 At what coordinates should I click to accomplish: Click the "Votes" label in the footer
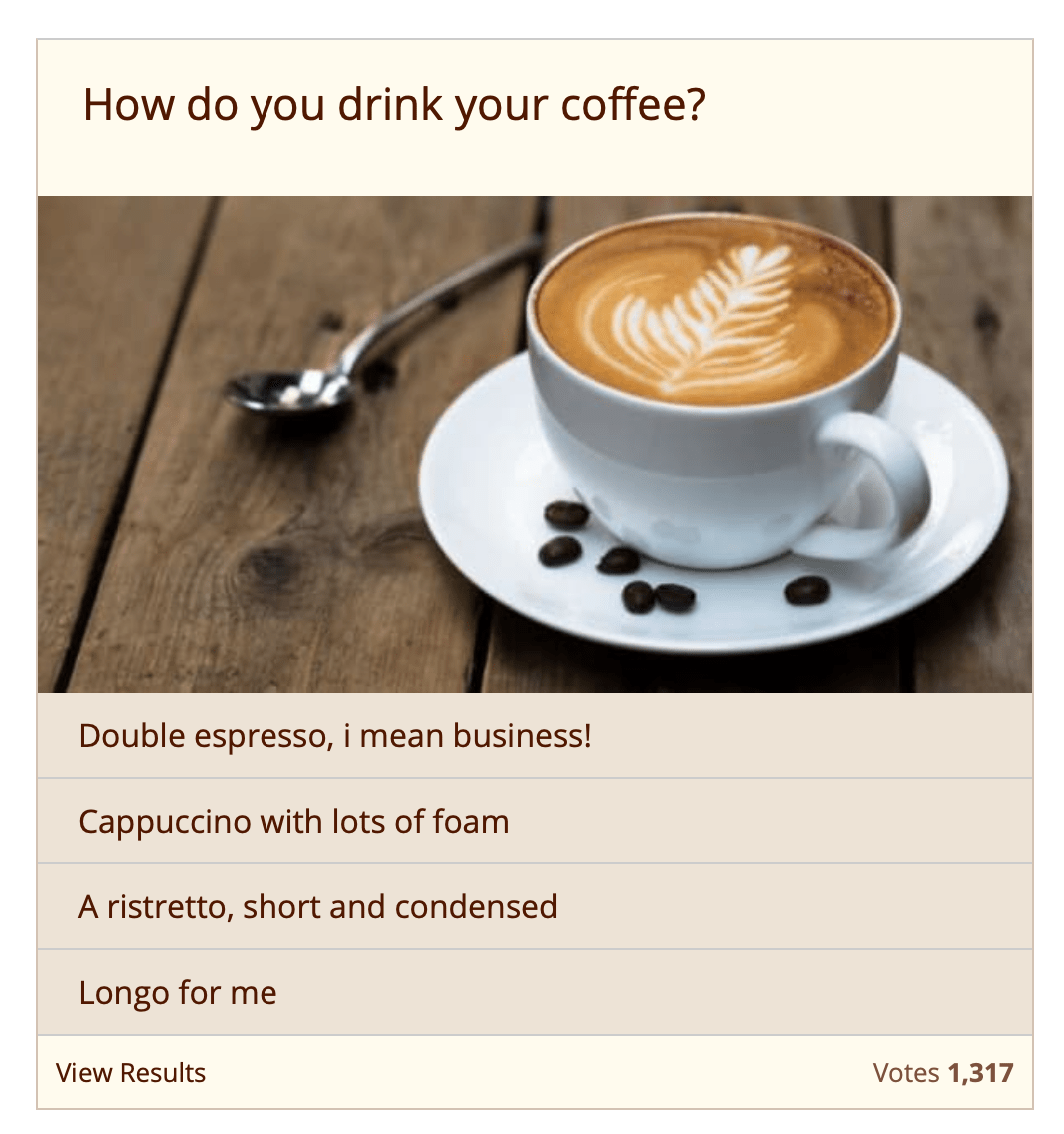(x=906, y=1073)
